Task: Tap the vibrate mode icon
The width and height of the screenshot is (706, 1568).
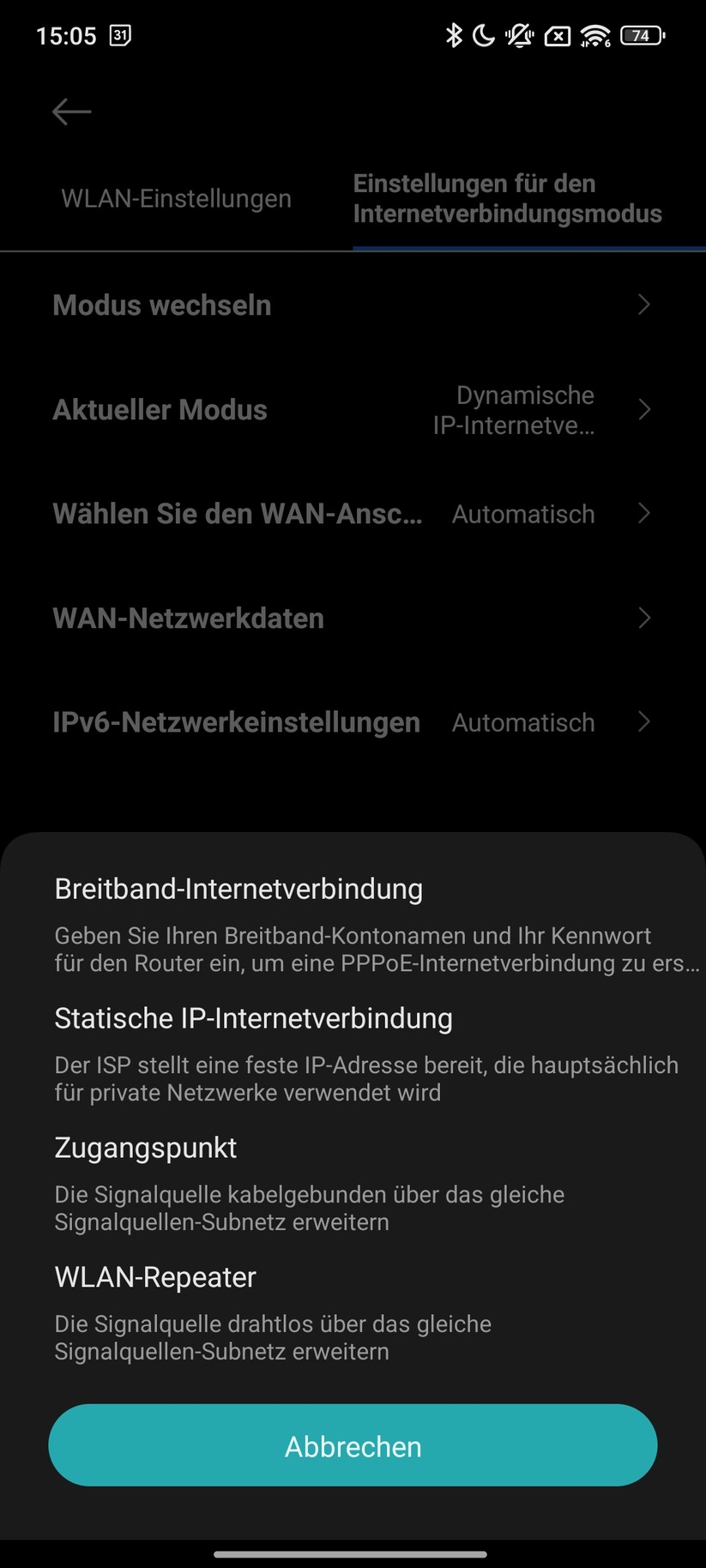Action: pos(520,35)
